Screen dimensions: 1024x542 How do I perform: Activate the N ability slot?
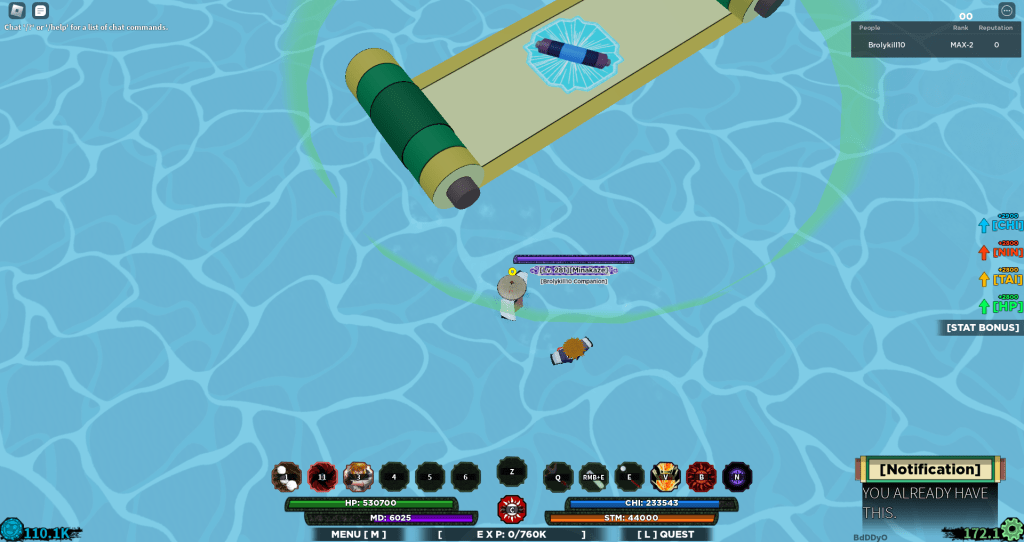pyautogui.click(x=737, y=476)
